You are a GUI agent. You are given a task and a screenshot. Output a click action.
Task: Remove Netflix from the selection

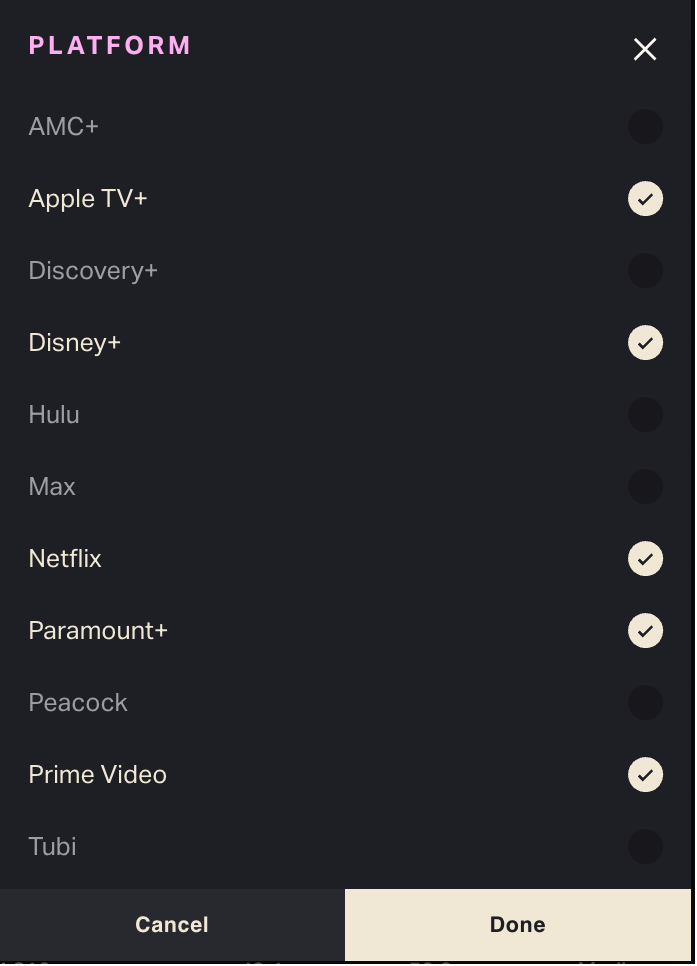(645, 559)
